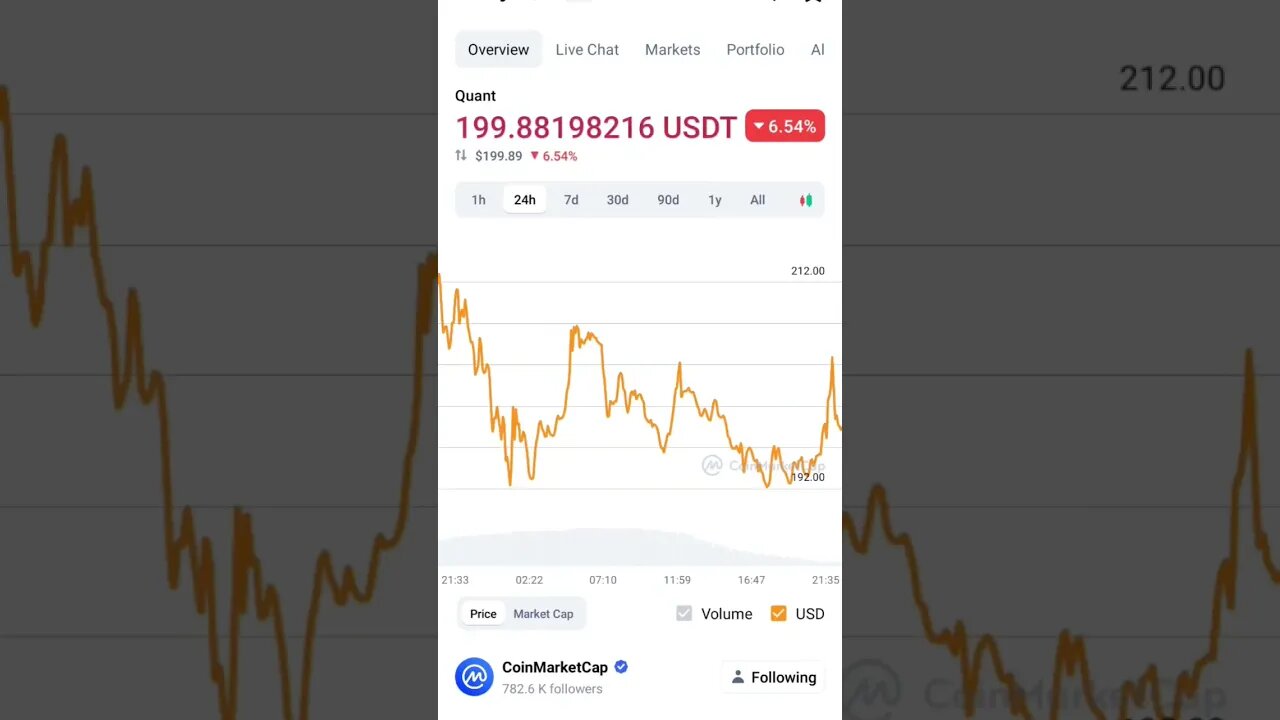Show the 7d price chart
1280x720 pixels.
[x=571, y=200]
